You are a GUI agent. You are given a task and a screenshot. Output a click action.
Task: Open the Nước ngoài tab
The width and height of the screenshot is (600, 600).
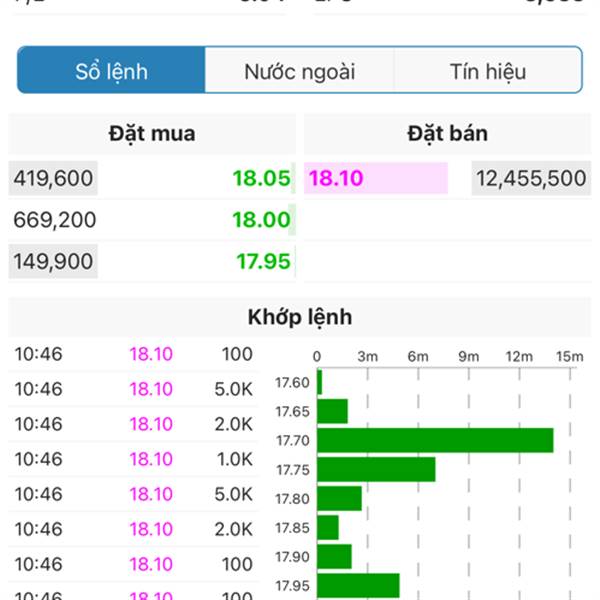pyautogui.click(x=299, y=71)
